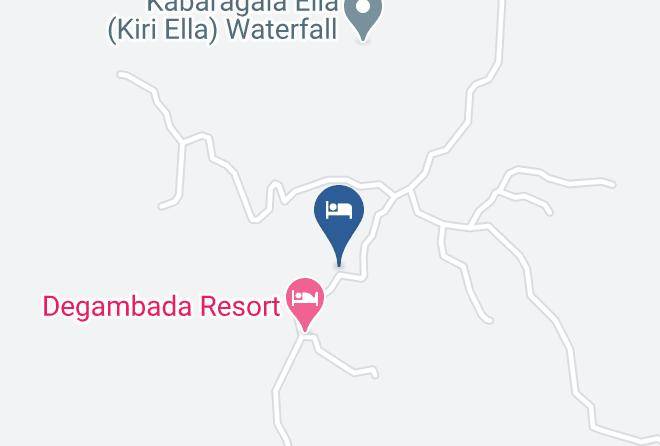The width and height of the screenshot is (660, 446).
Task: Select the blue hotel marker pin
Action: pos(339,214)
